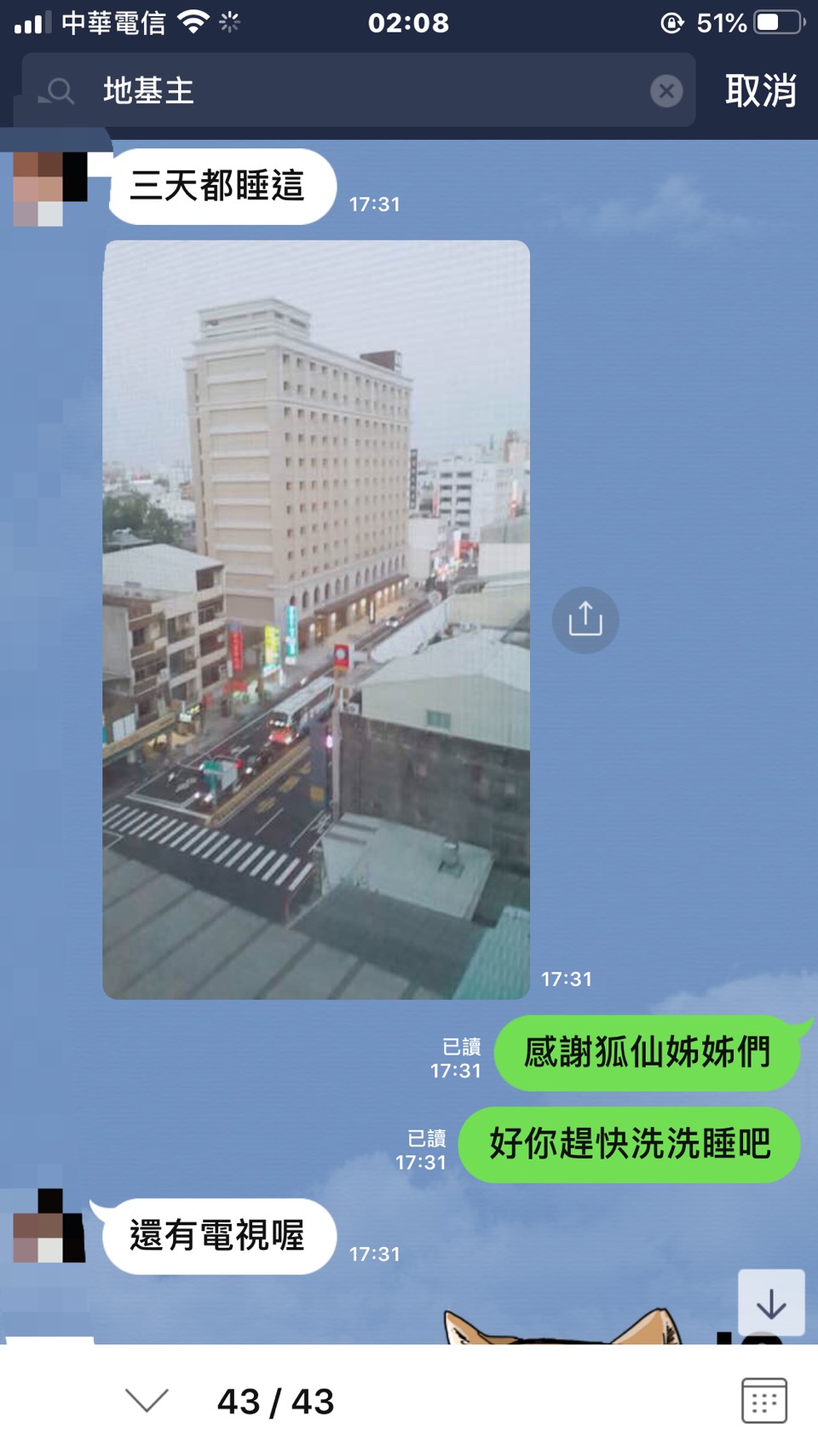Share the building photo
This screenshot has width=818, height=1456.
click(x=585, y=620)
